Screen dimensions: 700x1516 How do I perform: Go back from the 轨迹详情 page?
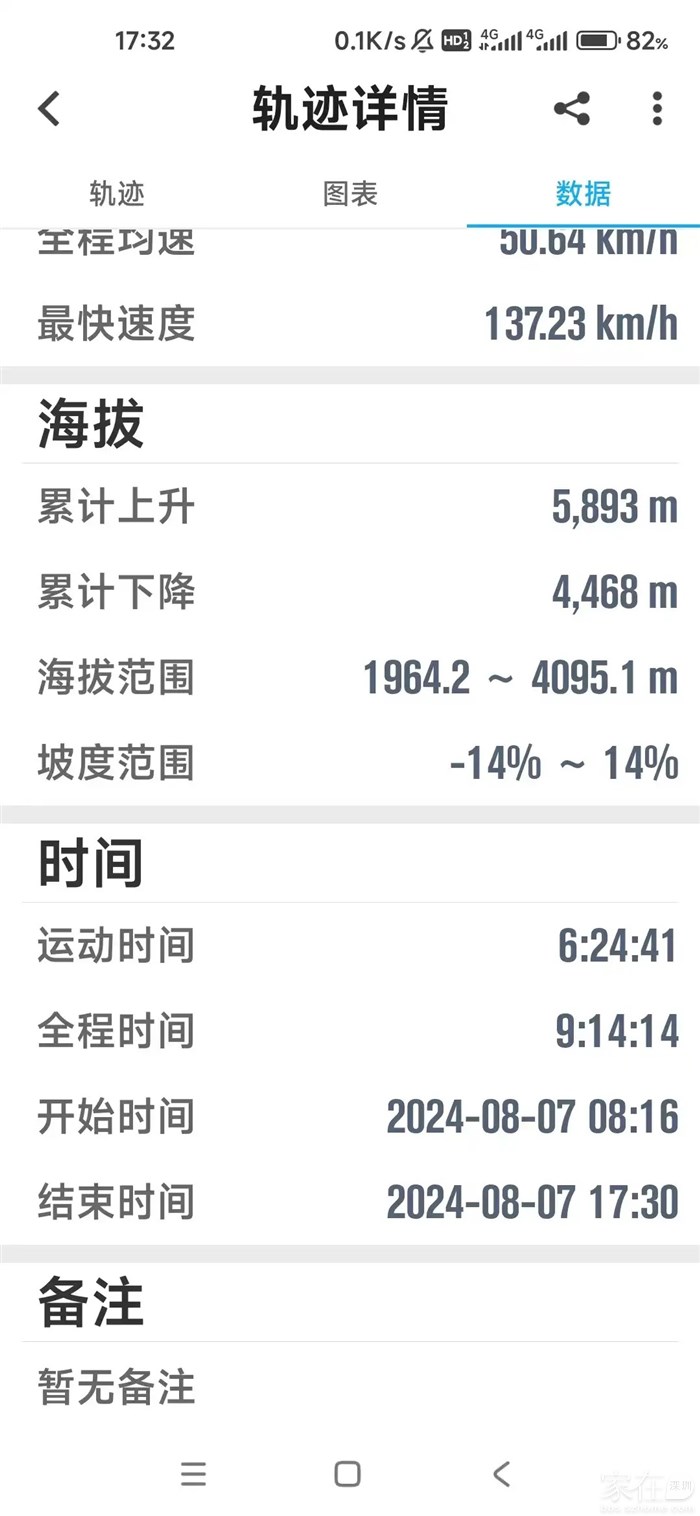(x=49, y=108)
